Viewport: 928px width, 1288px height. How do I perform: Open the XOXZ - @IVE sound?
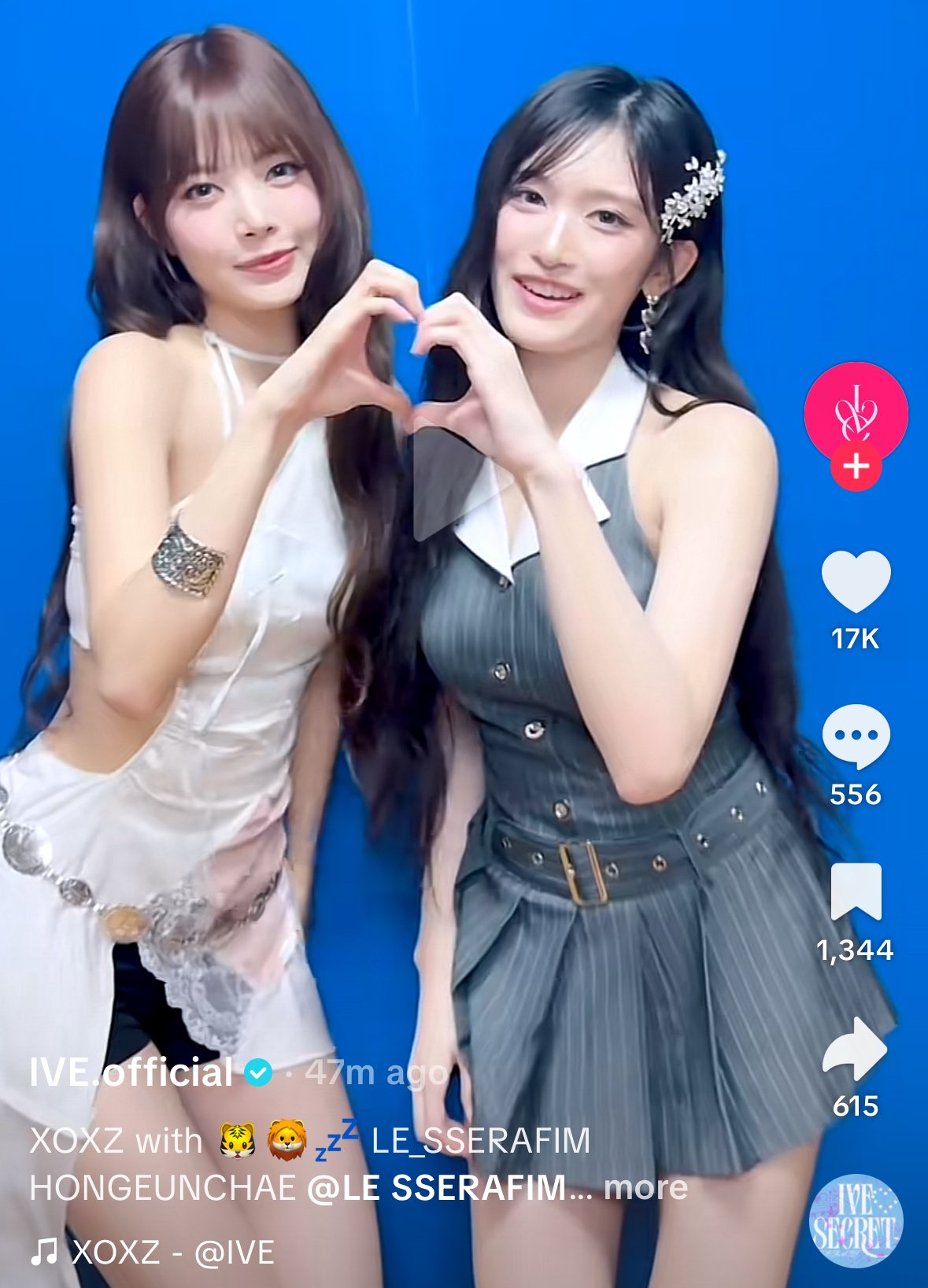click(153, 1252)
